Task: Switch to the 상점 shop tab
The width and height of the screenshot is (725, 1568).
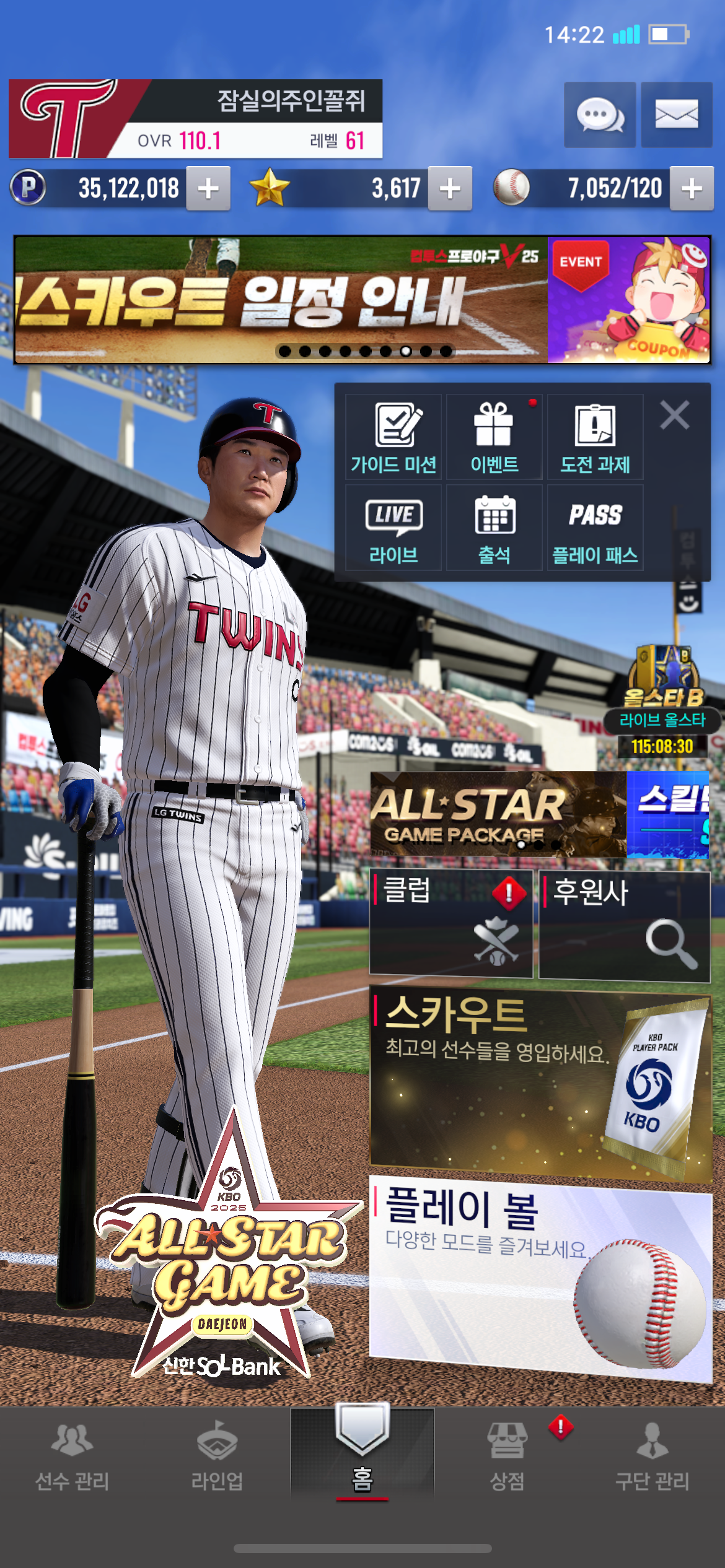Action: (507, 1454)
